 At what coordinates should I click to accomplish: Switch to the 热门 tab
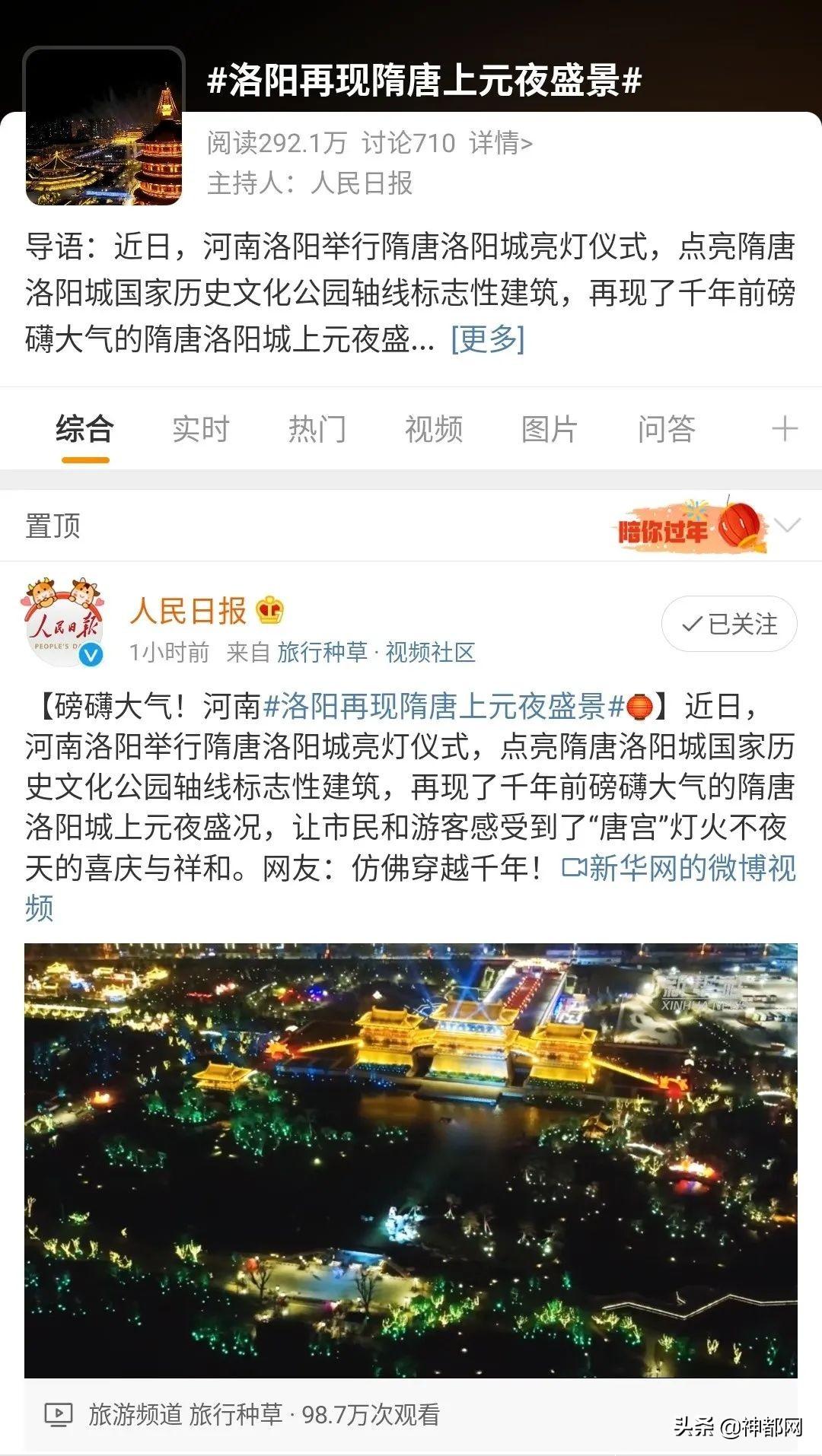[317, 429]
